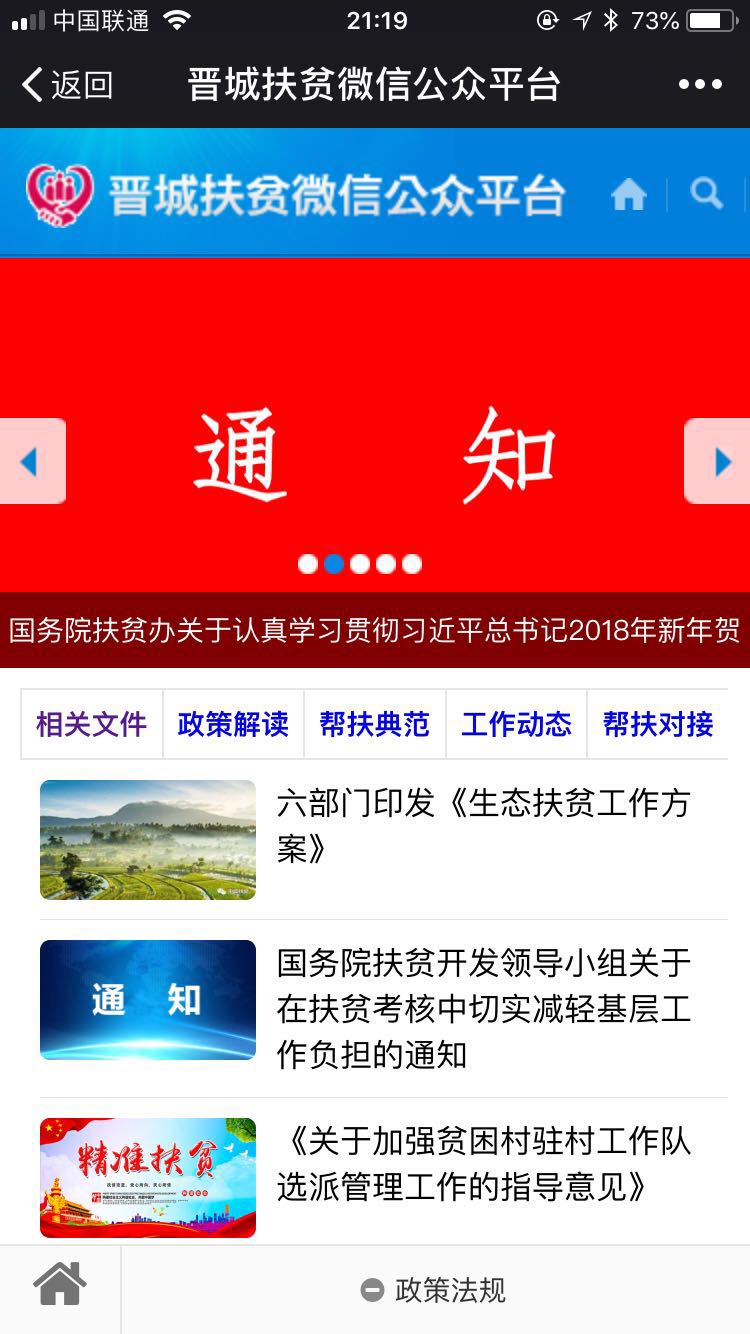Switch to the 相关文件 tab
This screenshot has width=750, height=1334.
(x=91, y=724)
